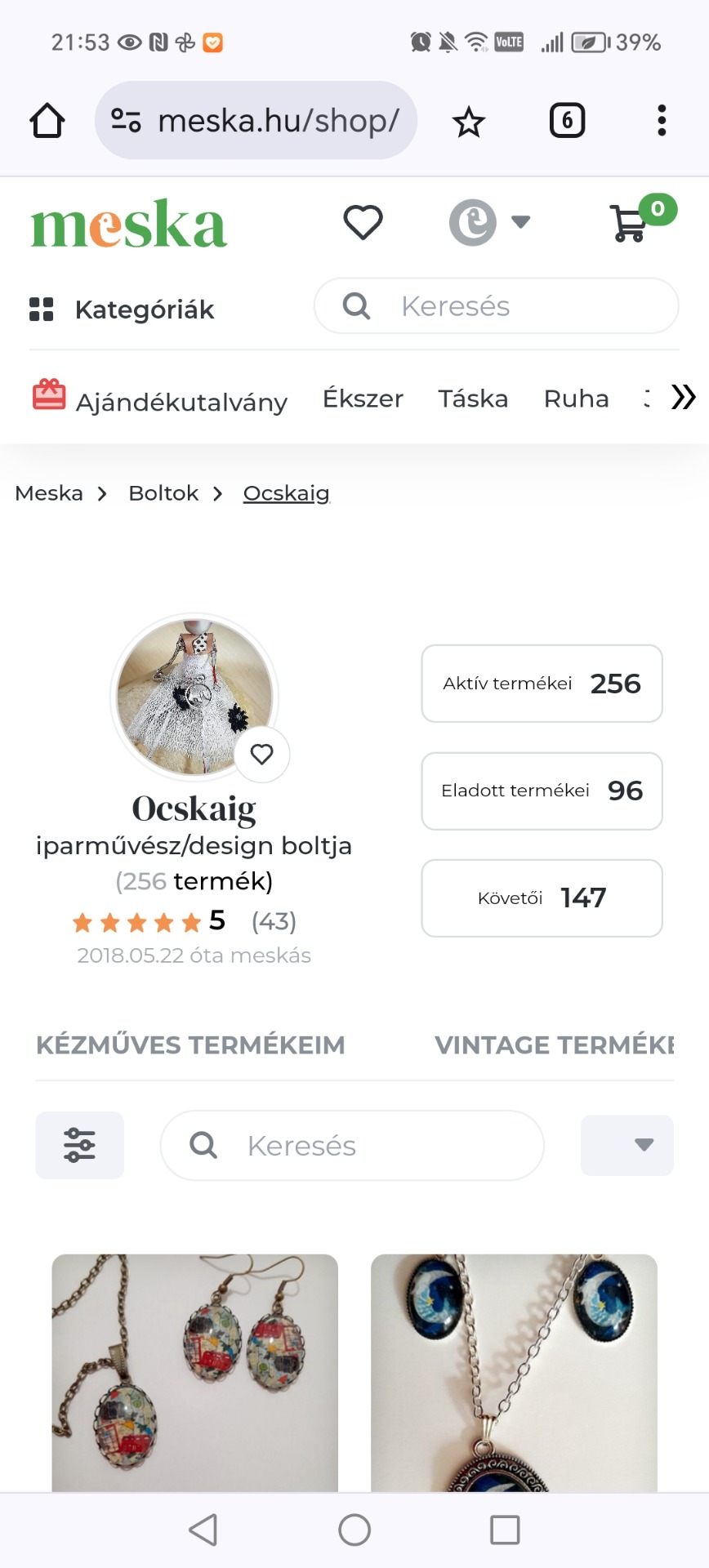
Task: Switch to the Vintage termékeim tab
Action: 554,1045
